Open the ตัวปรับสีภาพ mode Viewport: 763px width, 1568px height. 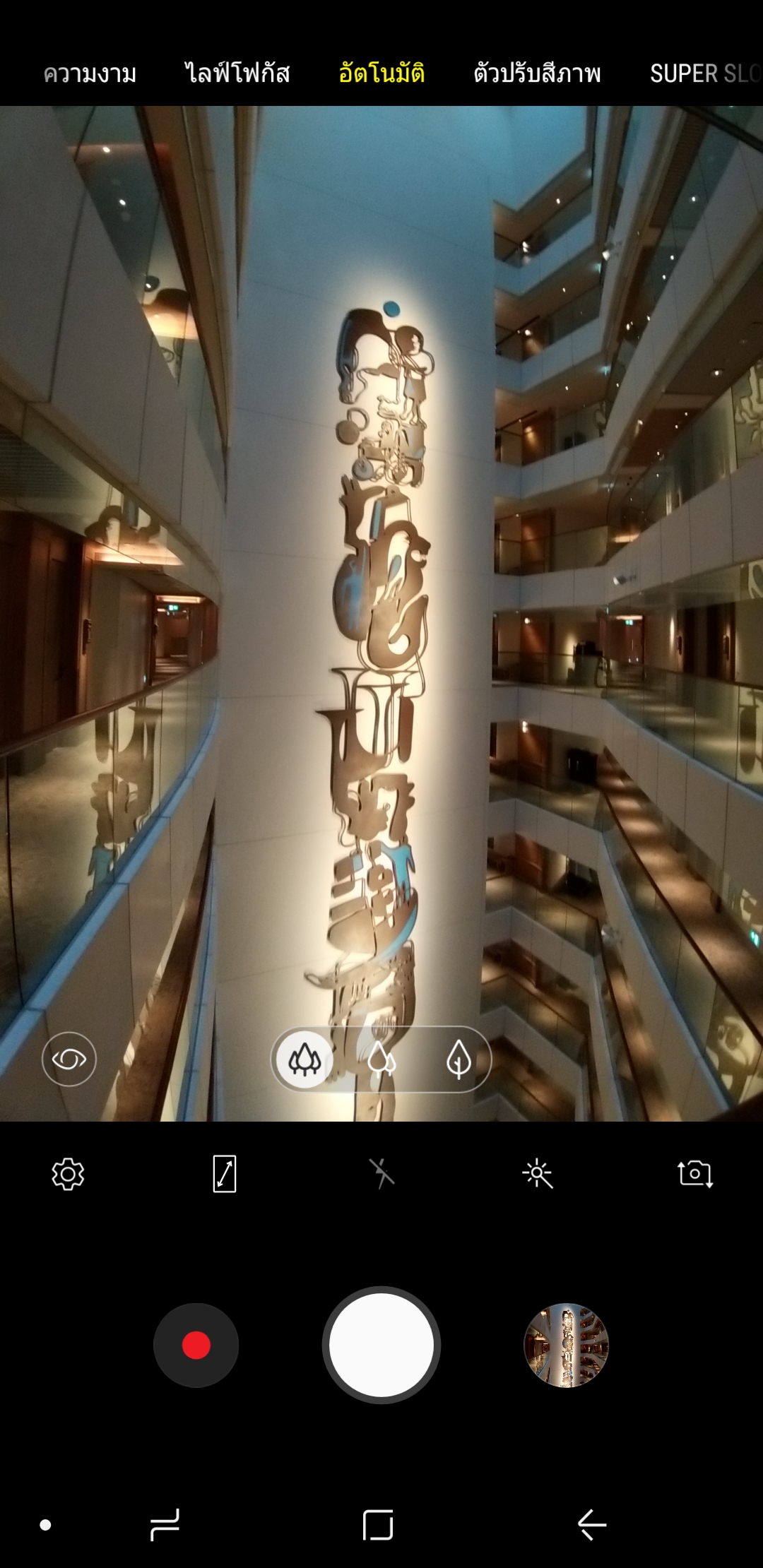537,73
